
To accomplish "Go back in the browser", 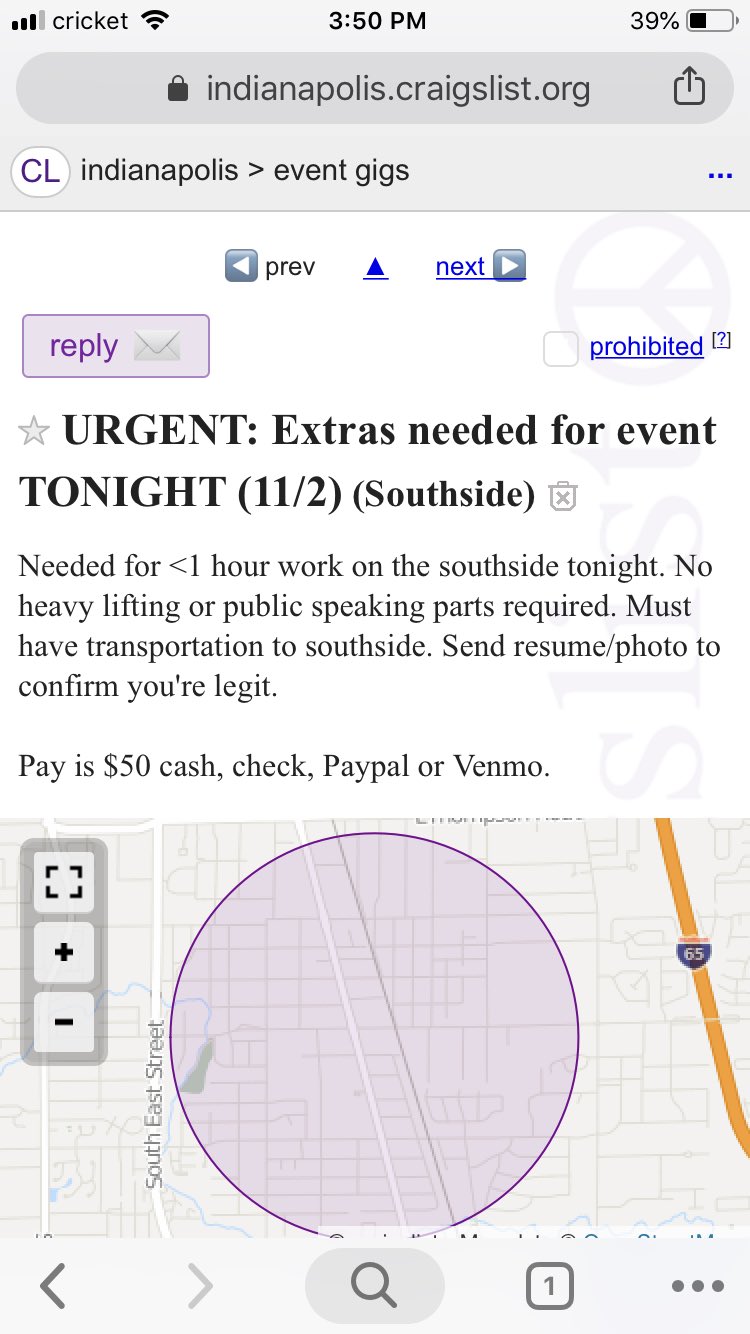I will 53,1286.
